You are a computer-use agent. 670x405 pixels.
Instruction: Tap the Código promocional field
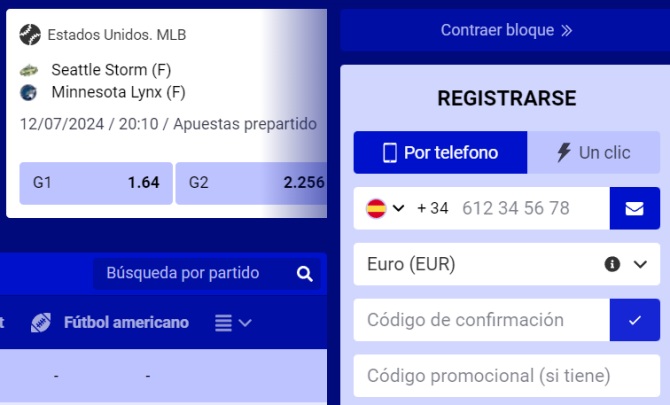[505, 376]
